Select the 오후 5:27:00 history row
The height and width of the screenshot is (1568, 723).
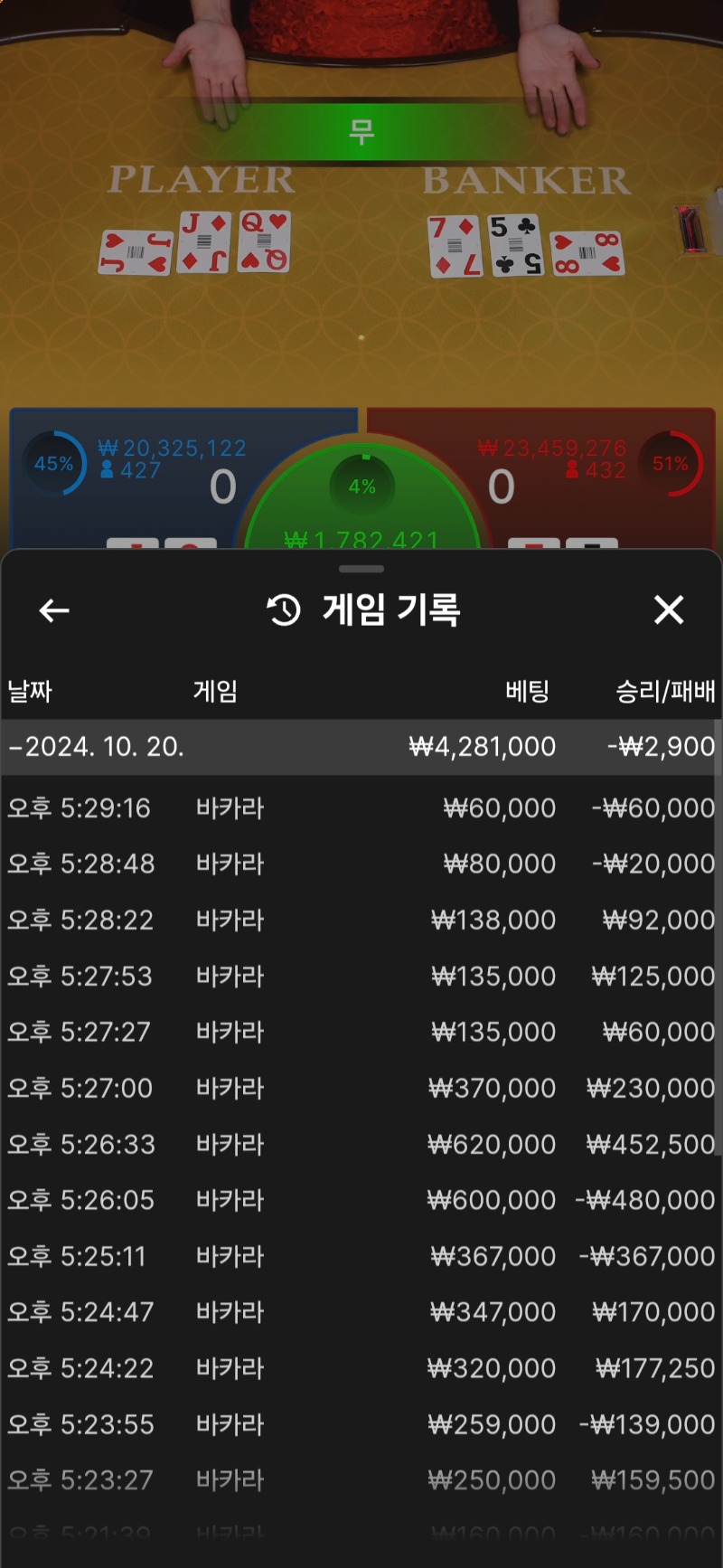pyautogui.click(x=361, y=1088)
